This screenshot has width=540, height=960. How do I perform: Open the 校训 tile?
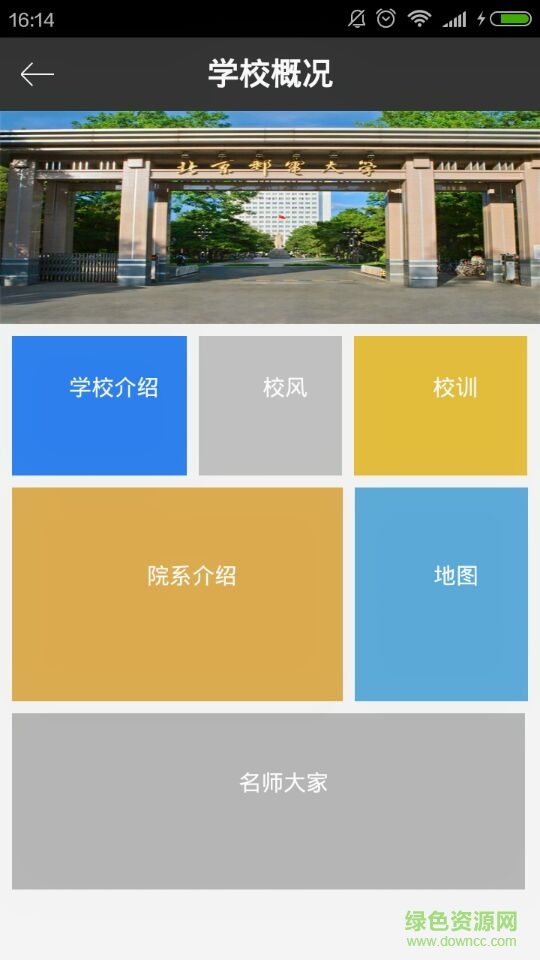[440, 405]
